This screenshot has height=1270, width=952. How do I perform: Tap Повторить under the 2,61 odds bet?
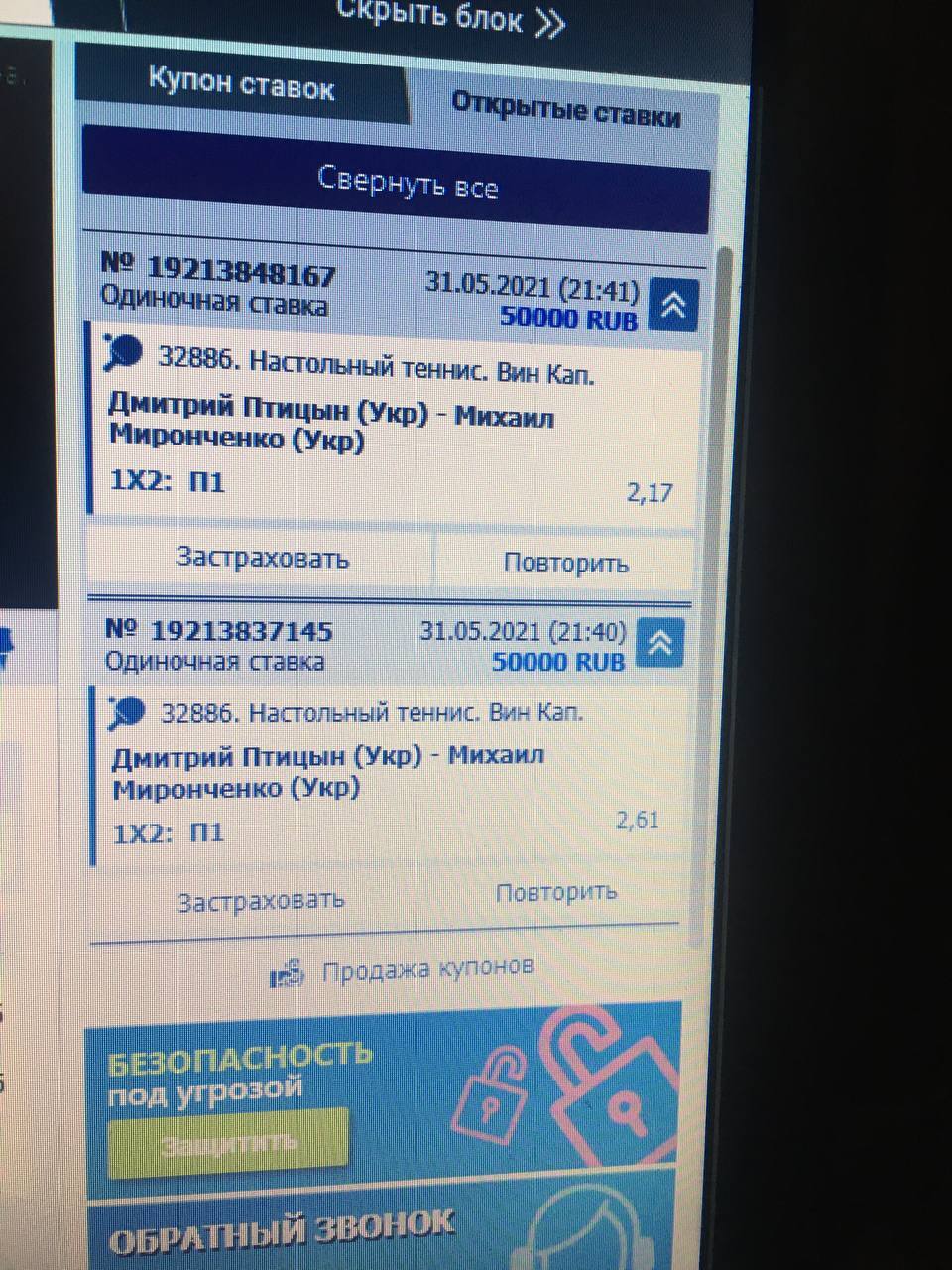coord(555,893)
